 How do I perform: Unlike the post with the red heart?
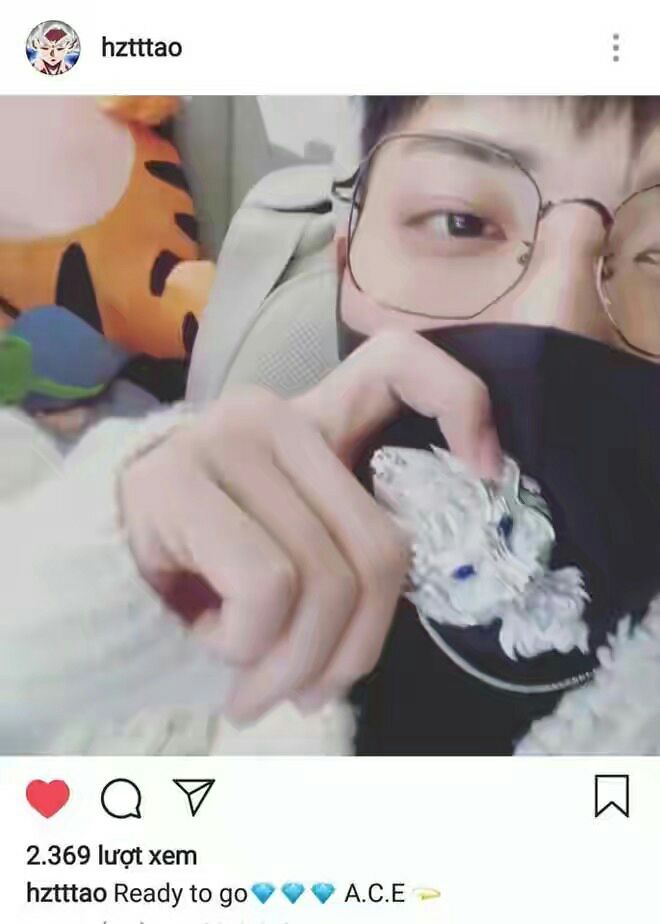click(47, 799)
